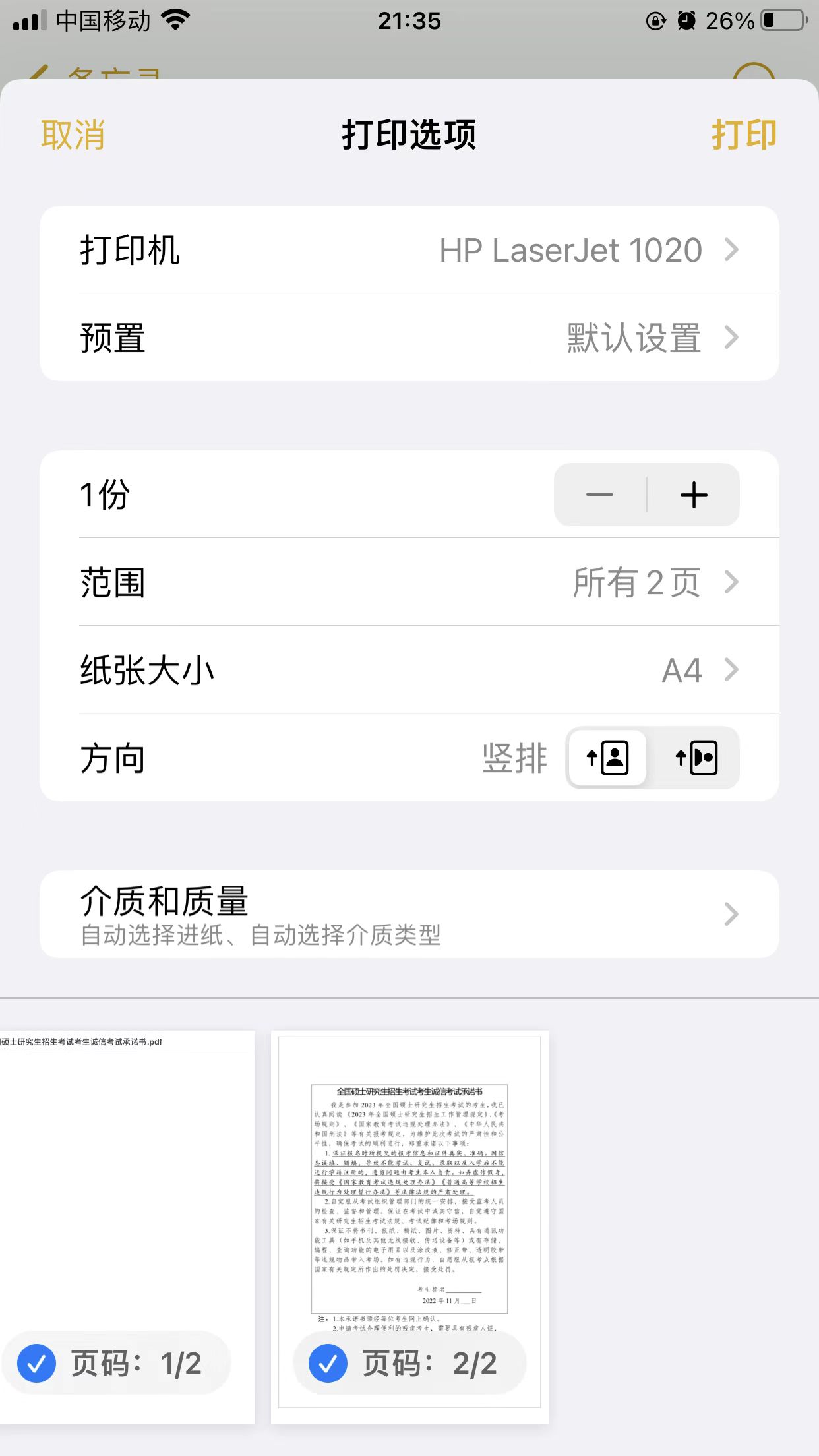
Task: Open 打印机 row showing HP LaserJet 1020
Action: pyautogui.click(x=409, y=250)
